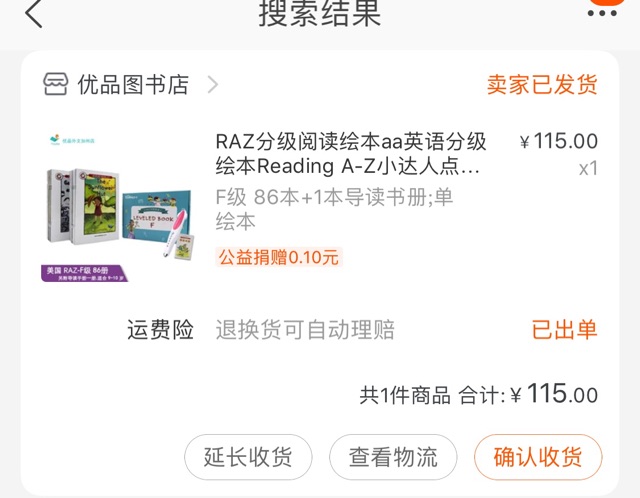Viewport: 640px width, 498px height.
Task: Confirm receipt with 确认收货
Action: [x=538, y=458]
